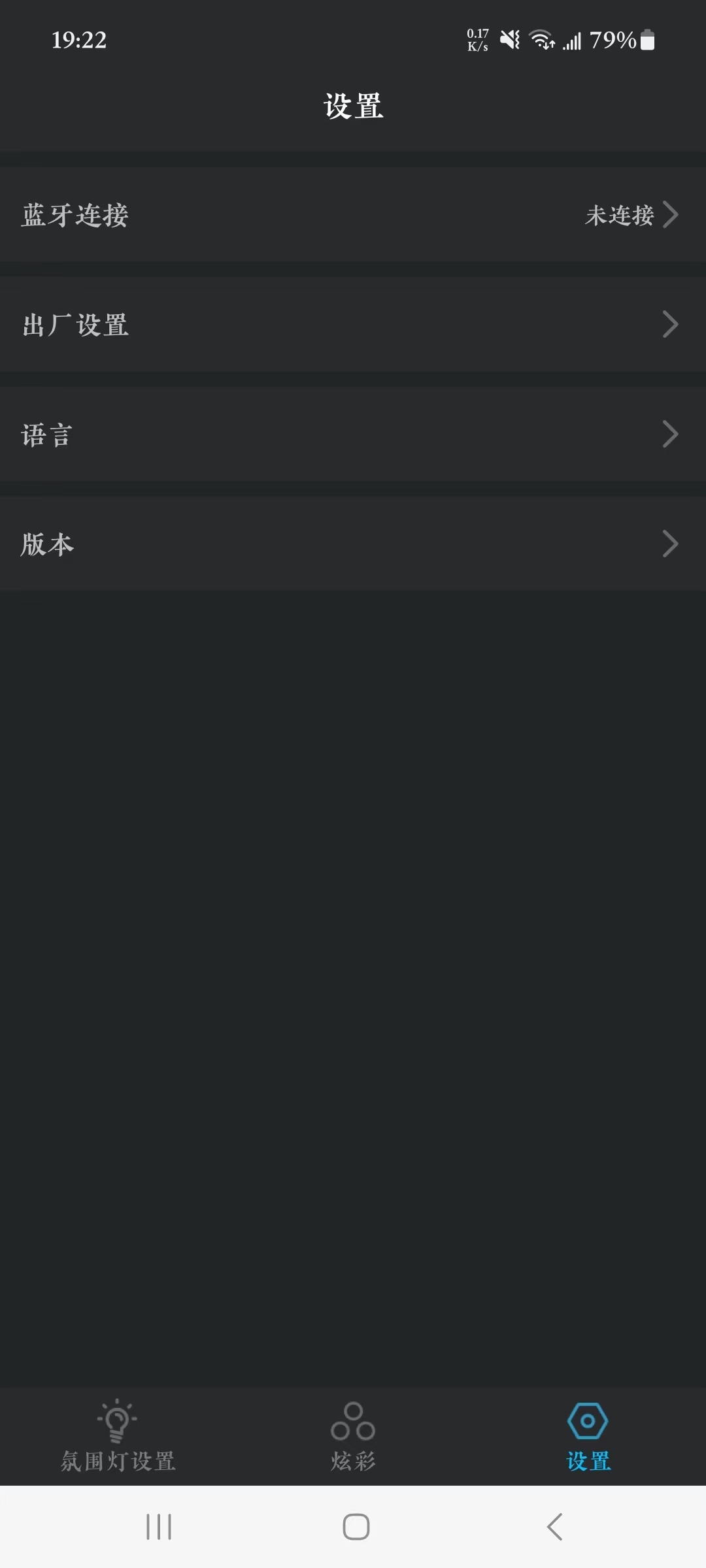The width and height of the screenshot is (706, 1568).
Task: Tap the chevron next to 未连接
Action: coord(671,216)
